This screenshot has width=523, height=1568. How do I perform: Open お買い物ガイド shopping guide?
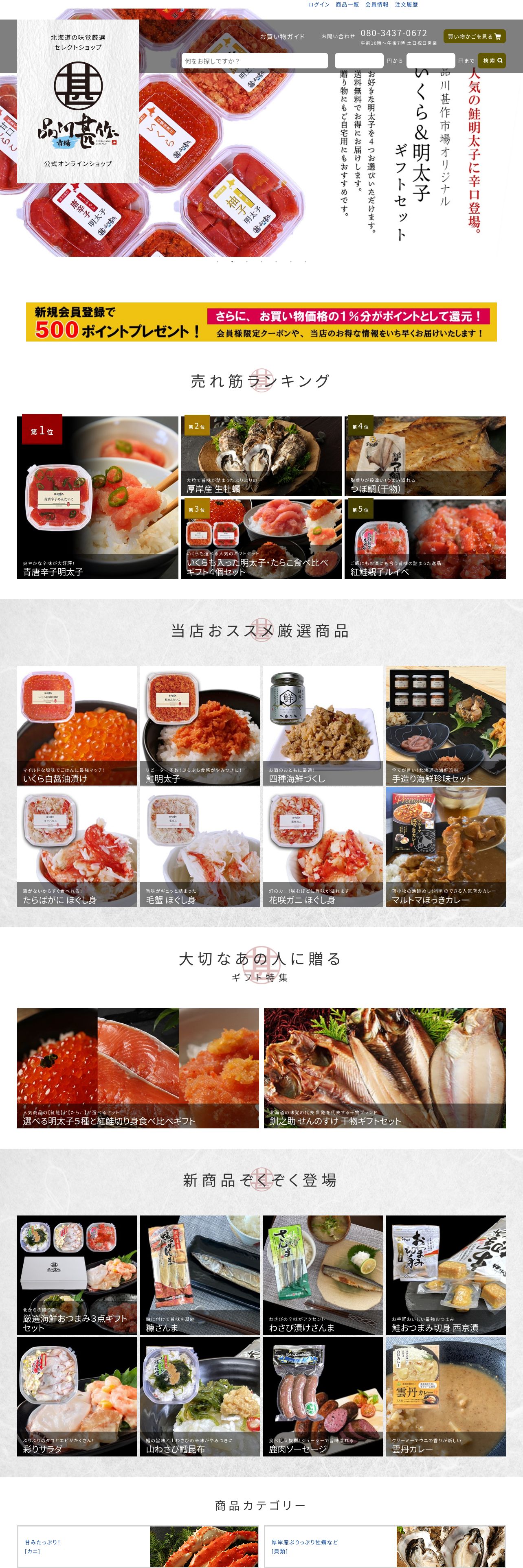click(x=282, y=37)
